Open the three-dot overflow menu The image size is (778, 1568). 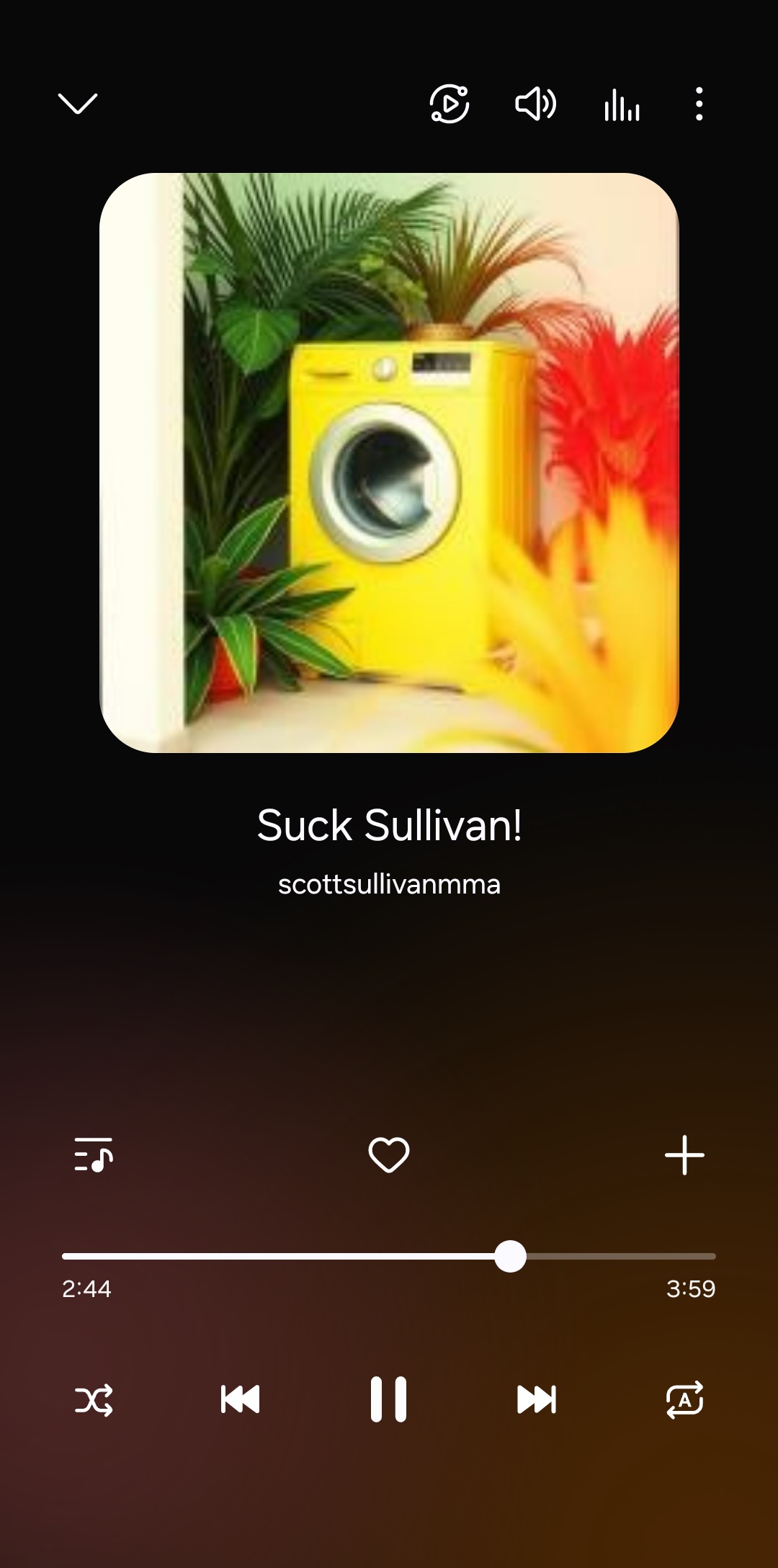click(x=699, y=104)
